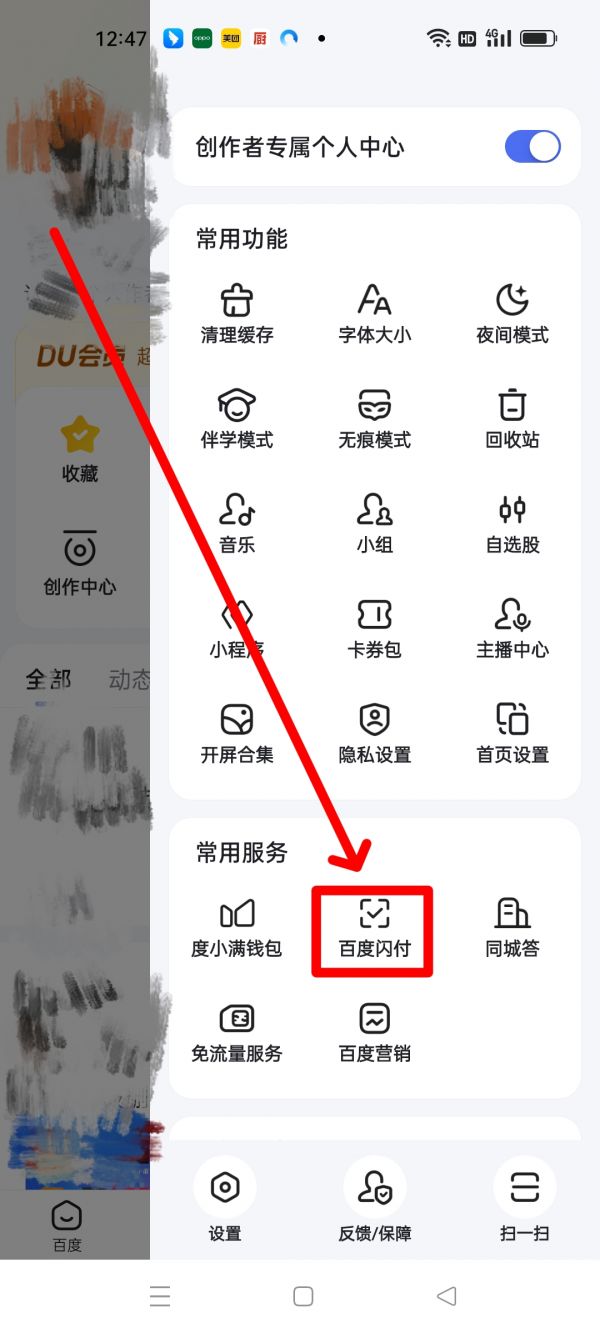Open 主播中心 streamer center

pos(512,628)
